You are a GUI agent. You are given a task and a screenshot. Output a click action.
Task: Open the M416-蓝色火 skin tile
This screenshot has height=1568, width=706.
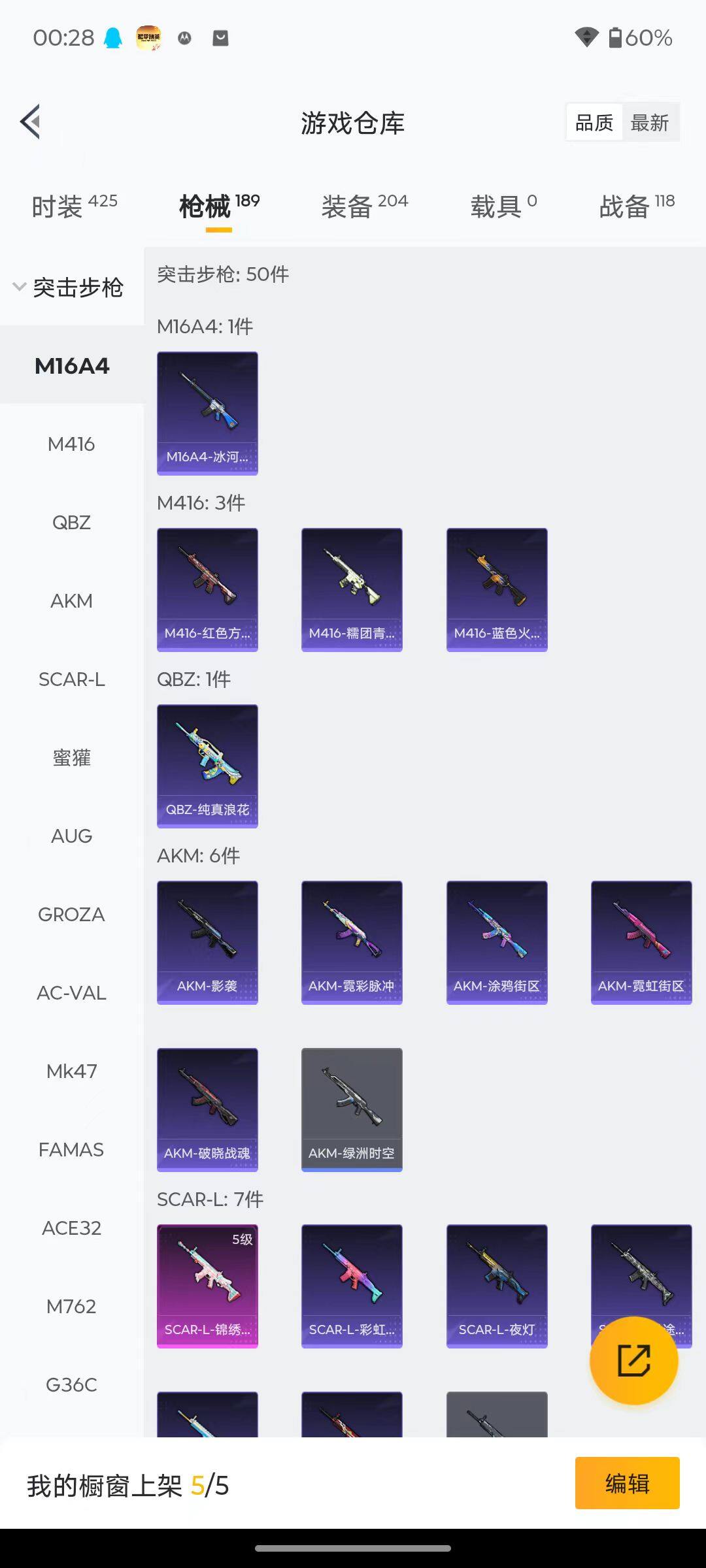(497, 589)
